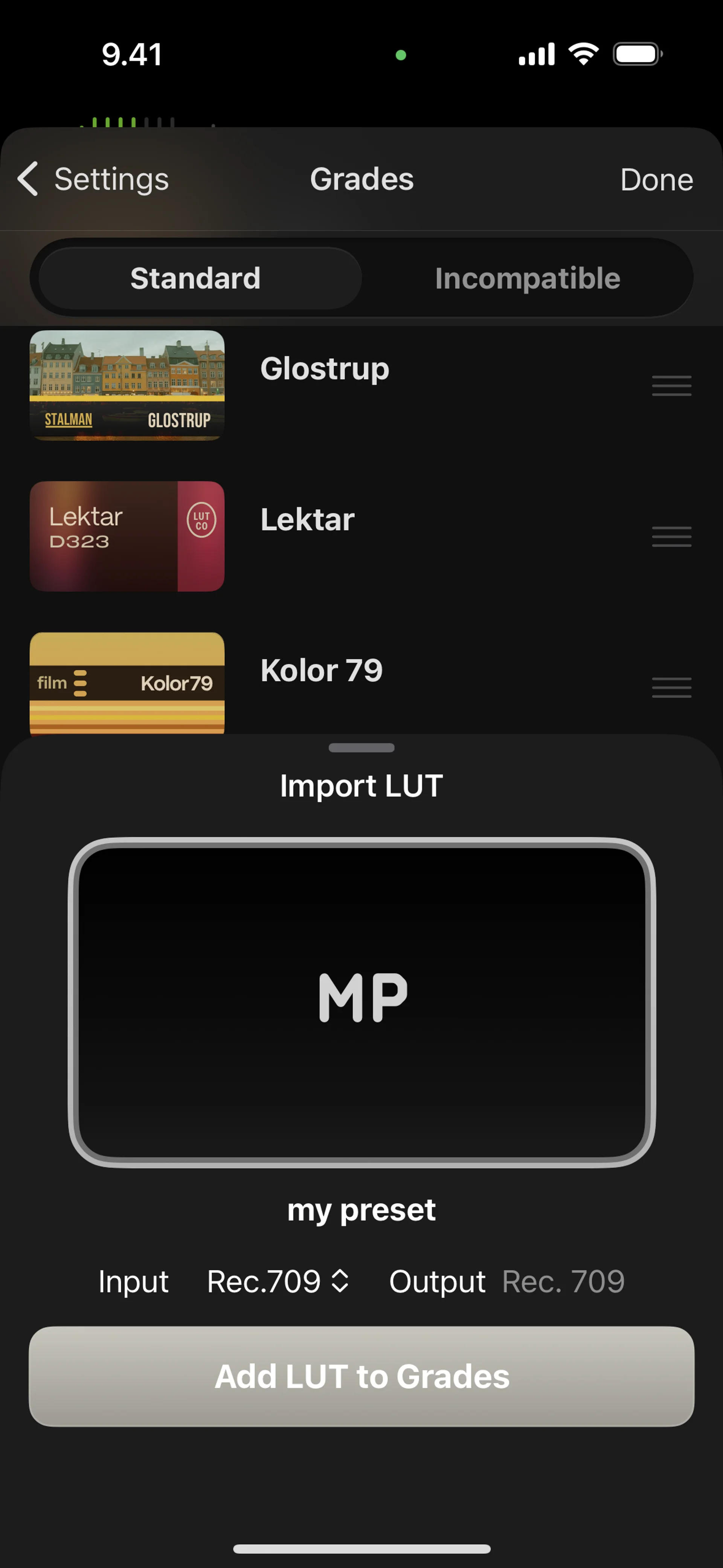Select the Glostrup grade

tap(324, 369)
